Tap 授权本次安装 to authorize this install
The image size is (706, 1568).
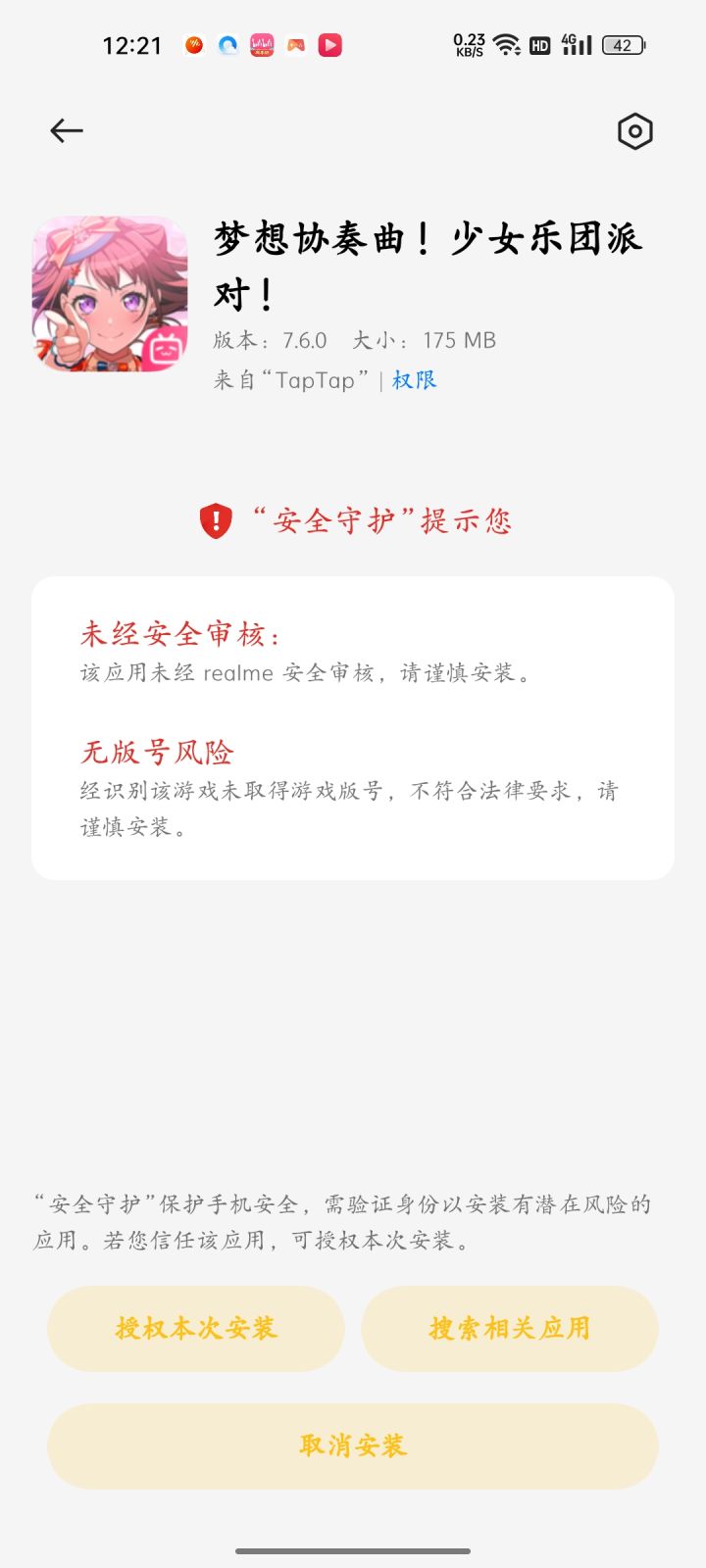[196, 1329]
